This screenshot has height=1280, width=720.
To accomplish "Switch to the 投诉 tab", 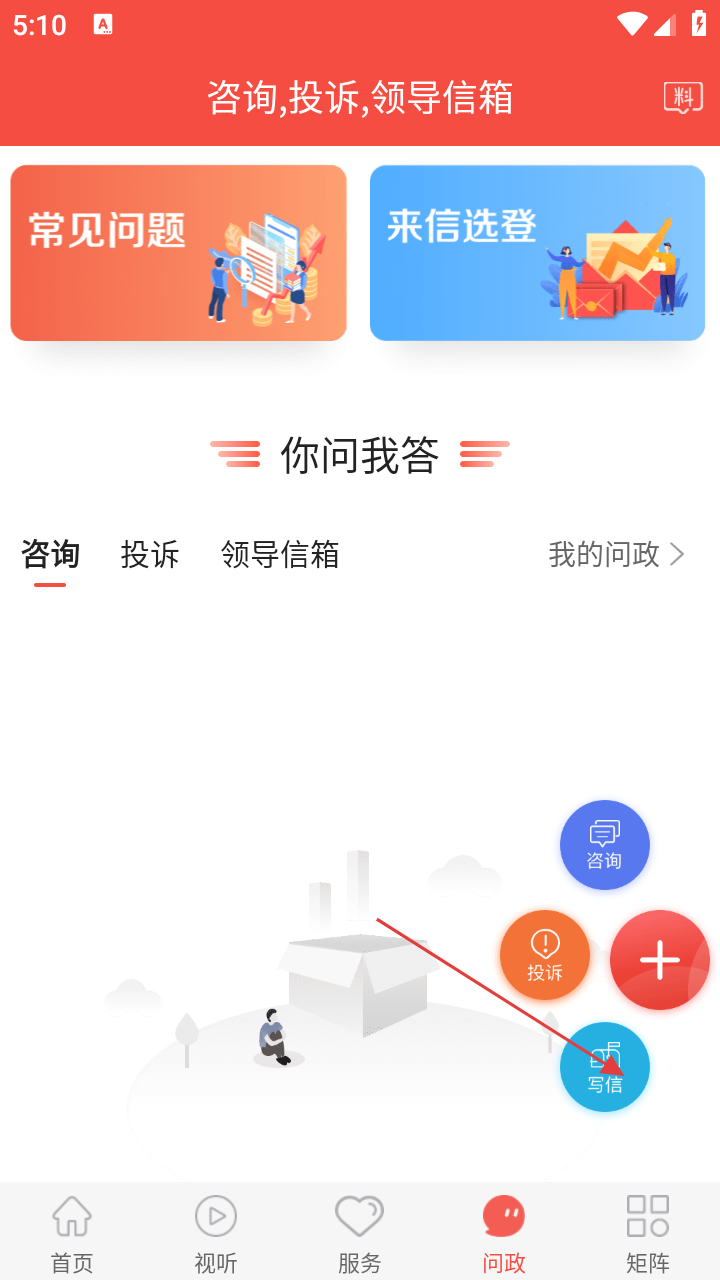I will tap(150, 554).
